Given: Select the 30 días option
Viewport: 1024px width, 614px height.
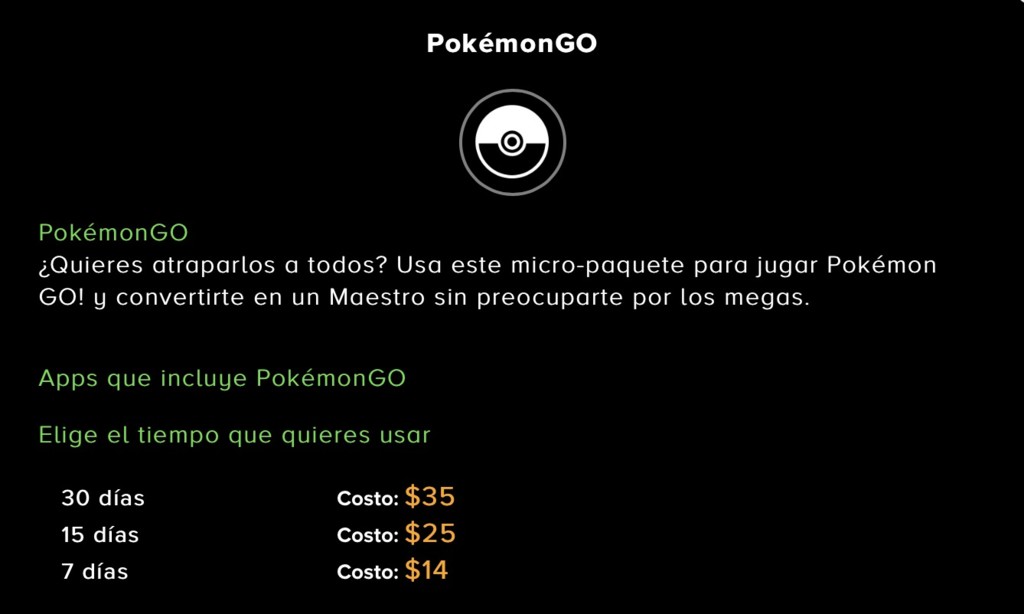Looking at the screenshot, I should coord(103,498).
